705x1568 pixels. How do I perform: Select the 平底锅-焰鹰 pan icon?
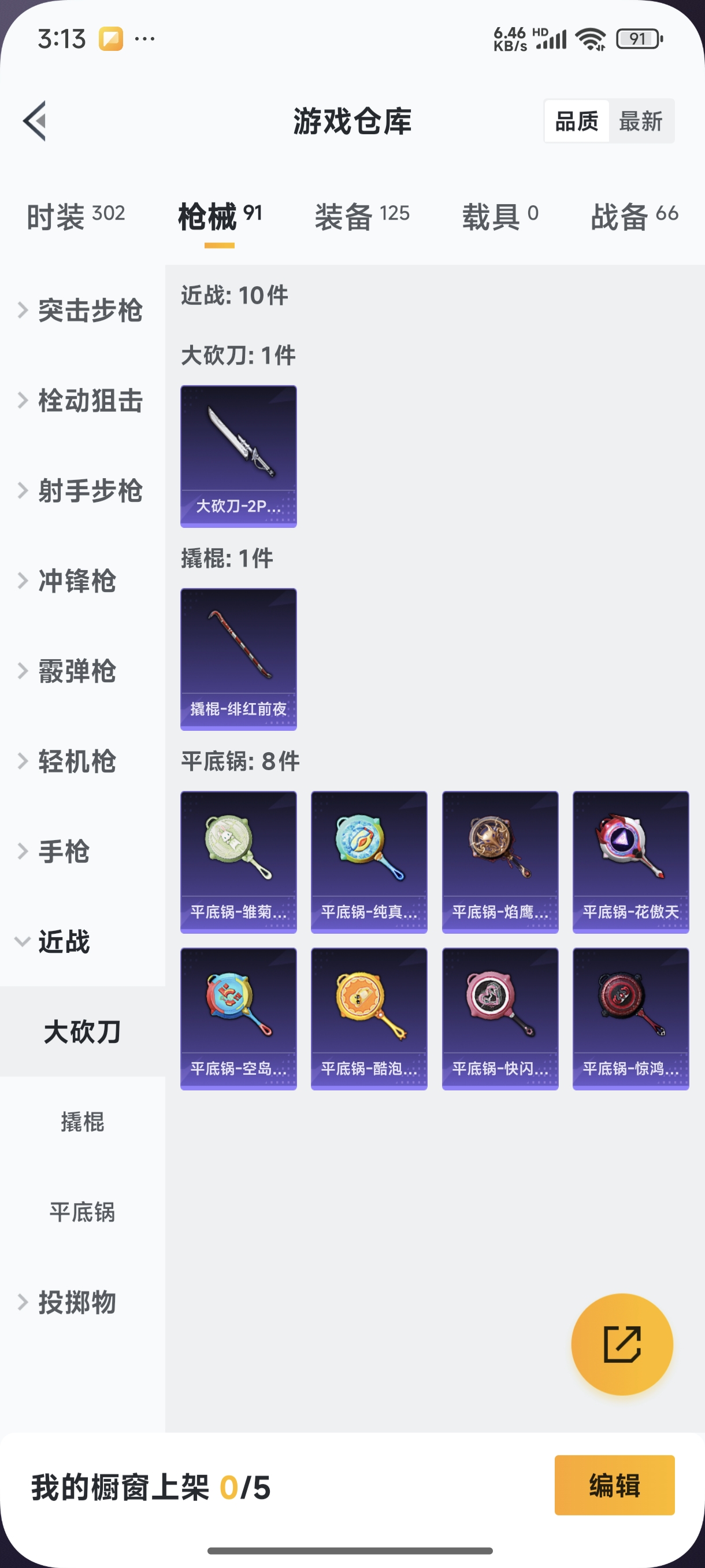(x=499, y=861)
